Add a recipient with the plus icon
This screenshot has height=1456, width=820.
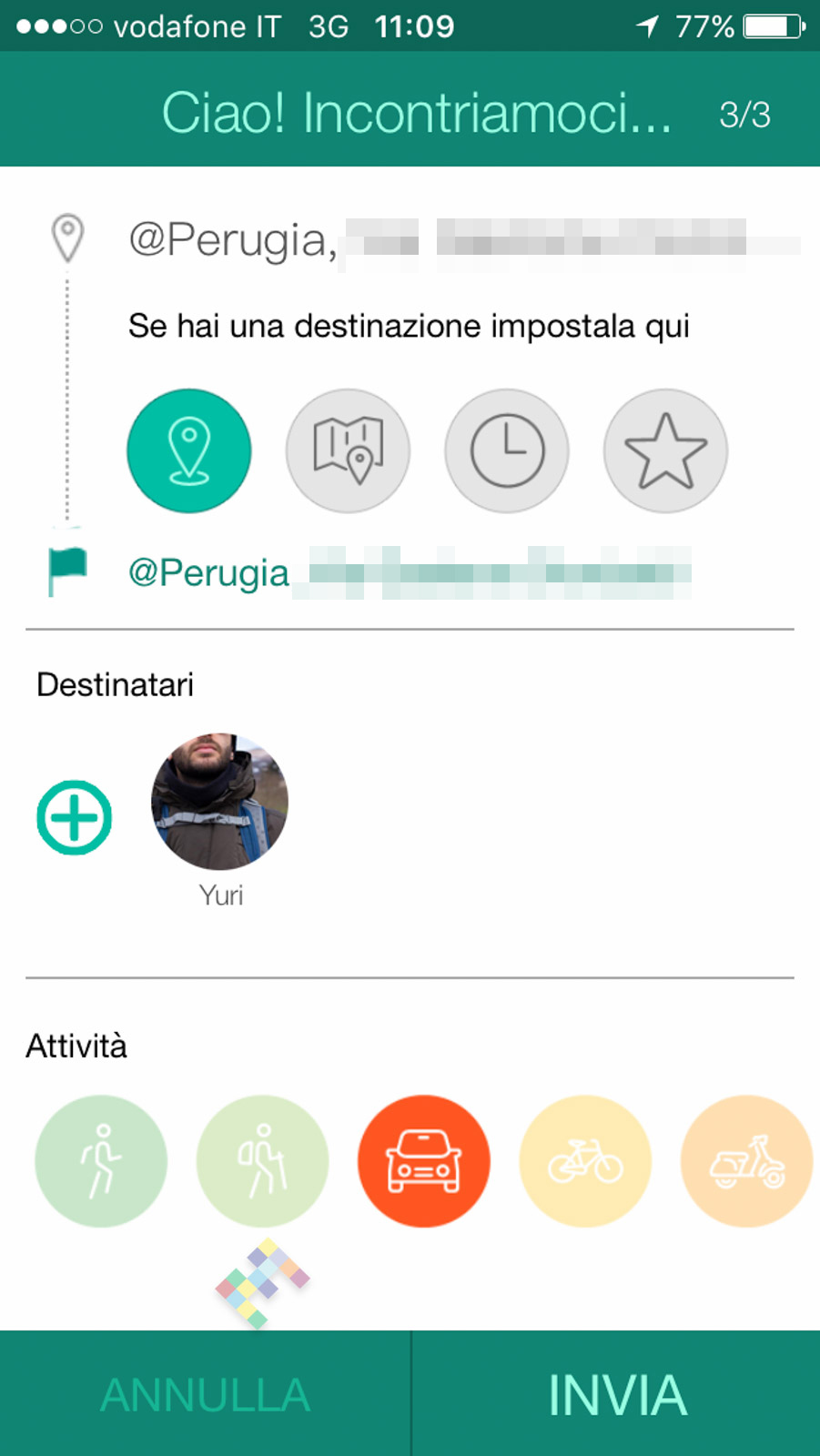coord(75,817)
